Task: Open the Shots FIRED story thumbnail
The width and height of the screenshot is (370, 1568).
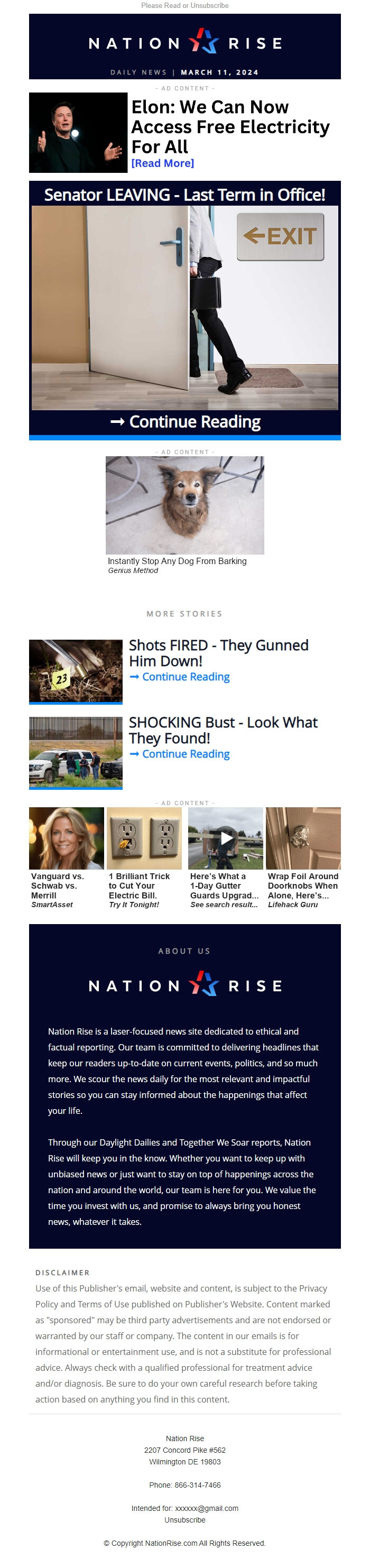Action: click(x=76, y=671)
